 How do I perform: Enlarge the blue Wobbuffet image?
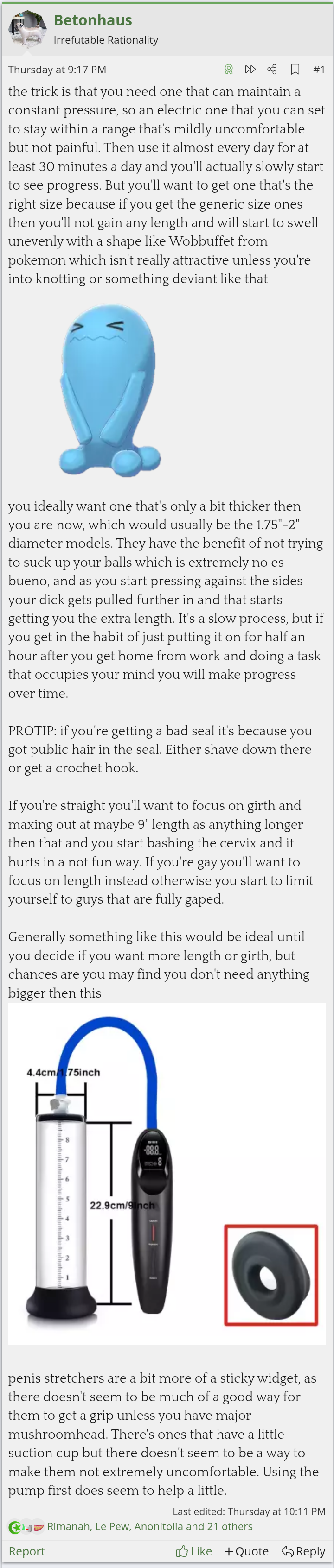[x=109, y=390]
